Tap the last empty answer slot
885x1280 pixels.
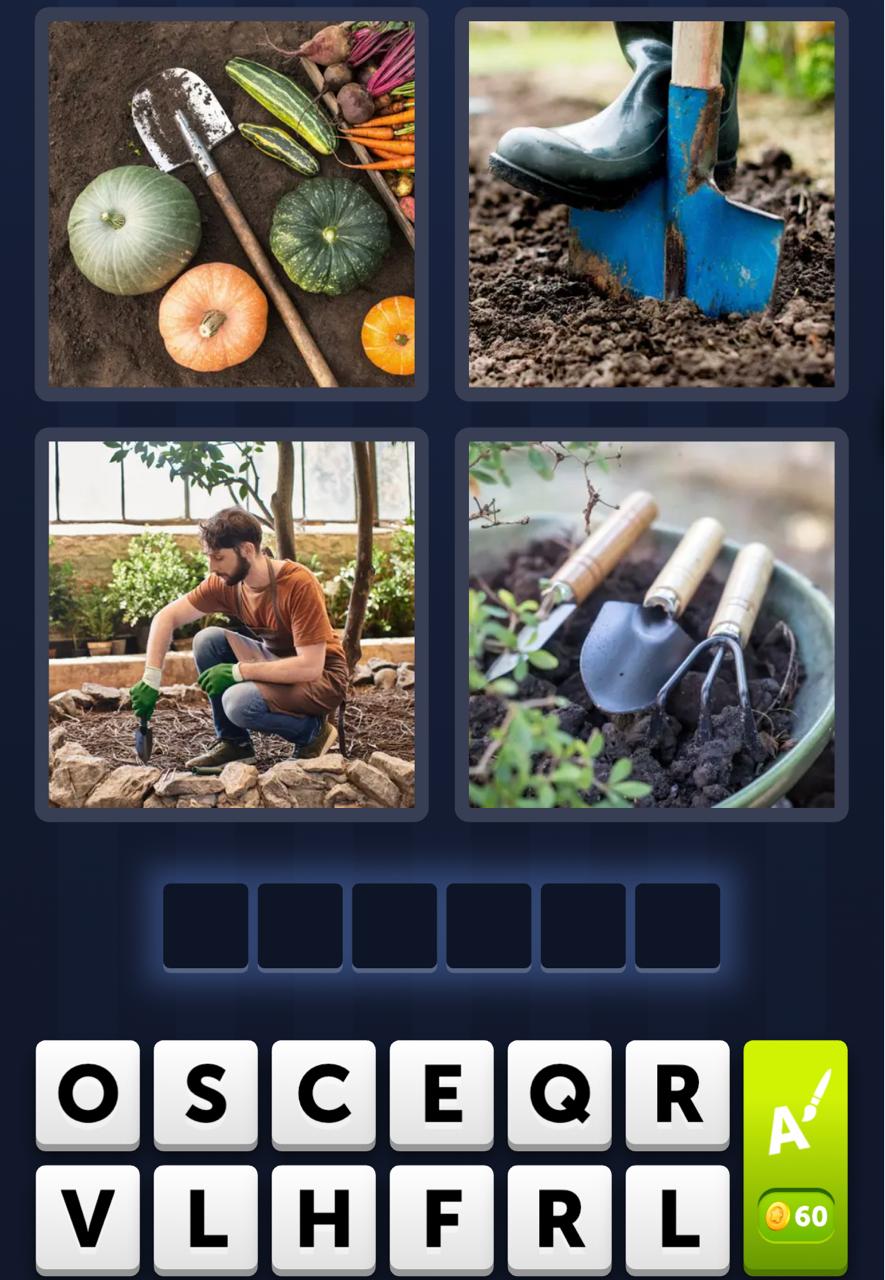(x=677, y=925)
